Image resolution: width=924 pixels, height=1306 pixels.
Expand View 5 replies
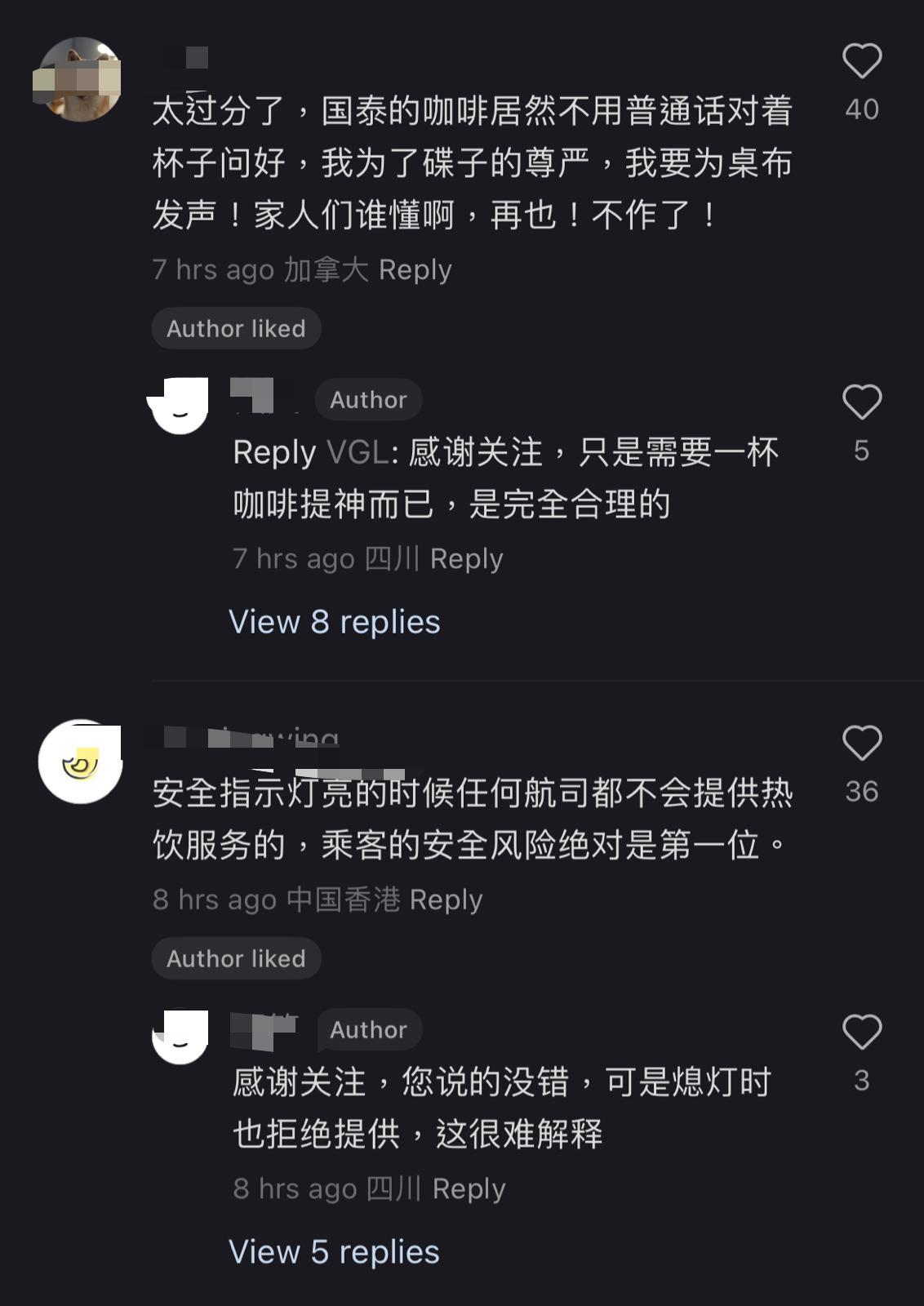tap(334, 1252)
